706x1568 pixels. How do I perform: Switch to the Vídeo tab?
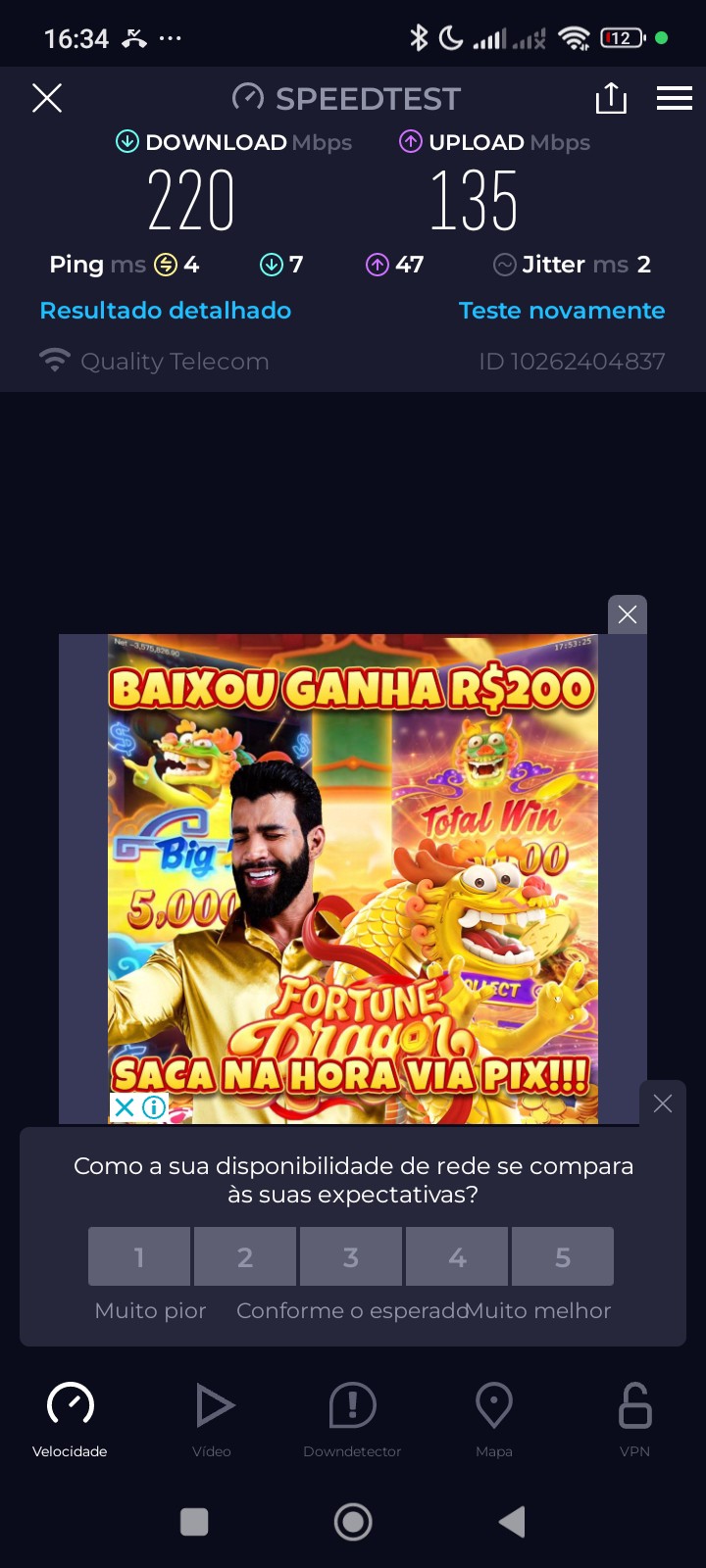[x=212, y=1418]
